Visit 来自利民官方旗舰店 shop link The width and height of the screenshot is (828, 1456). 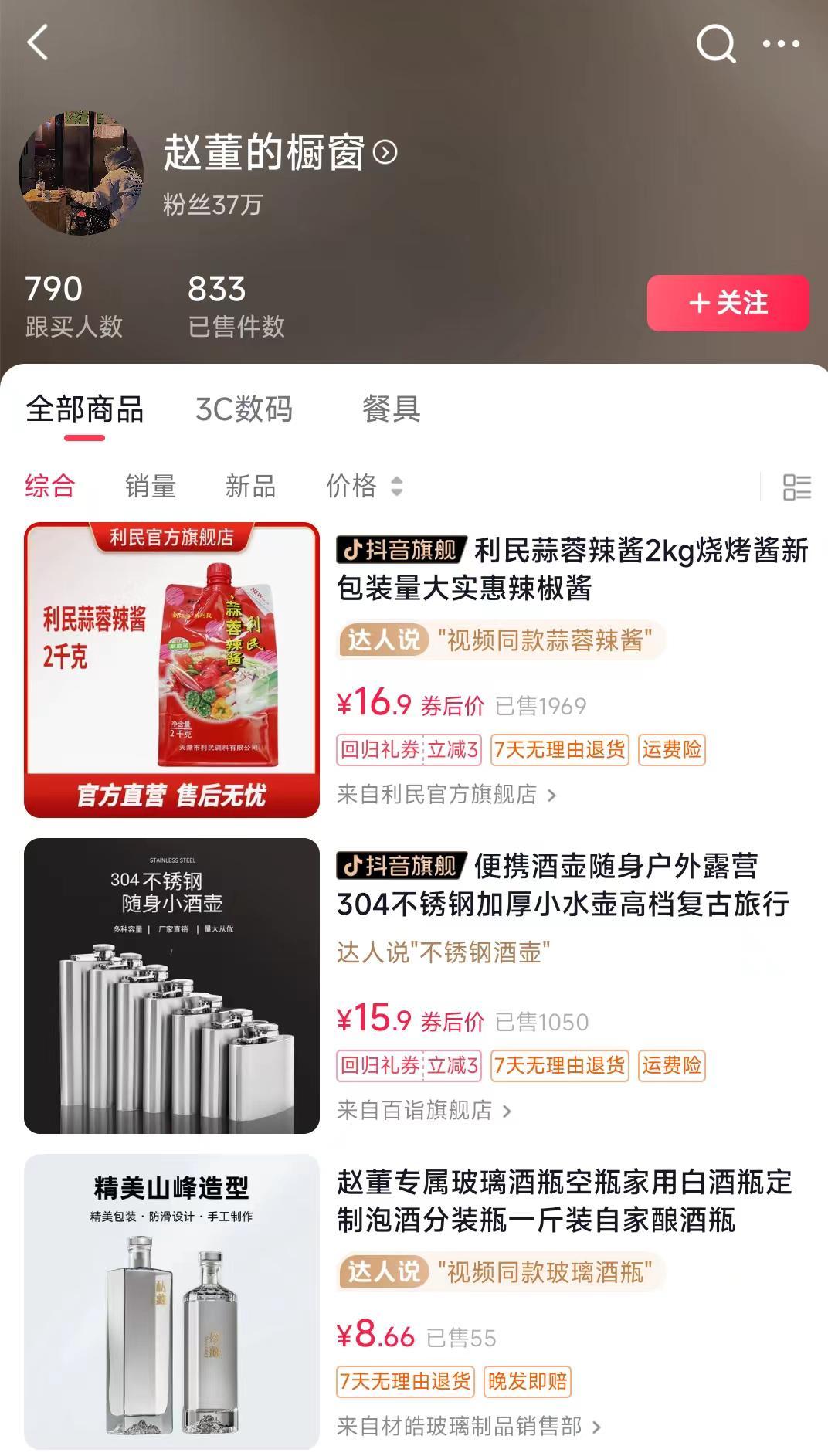tap(446, 794)
